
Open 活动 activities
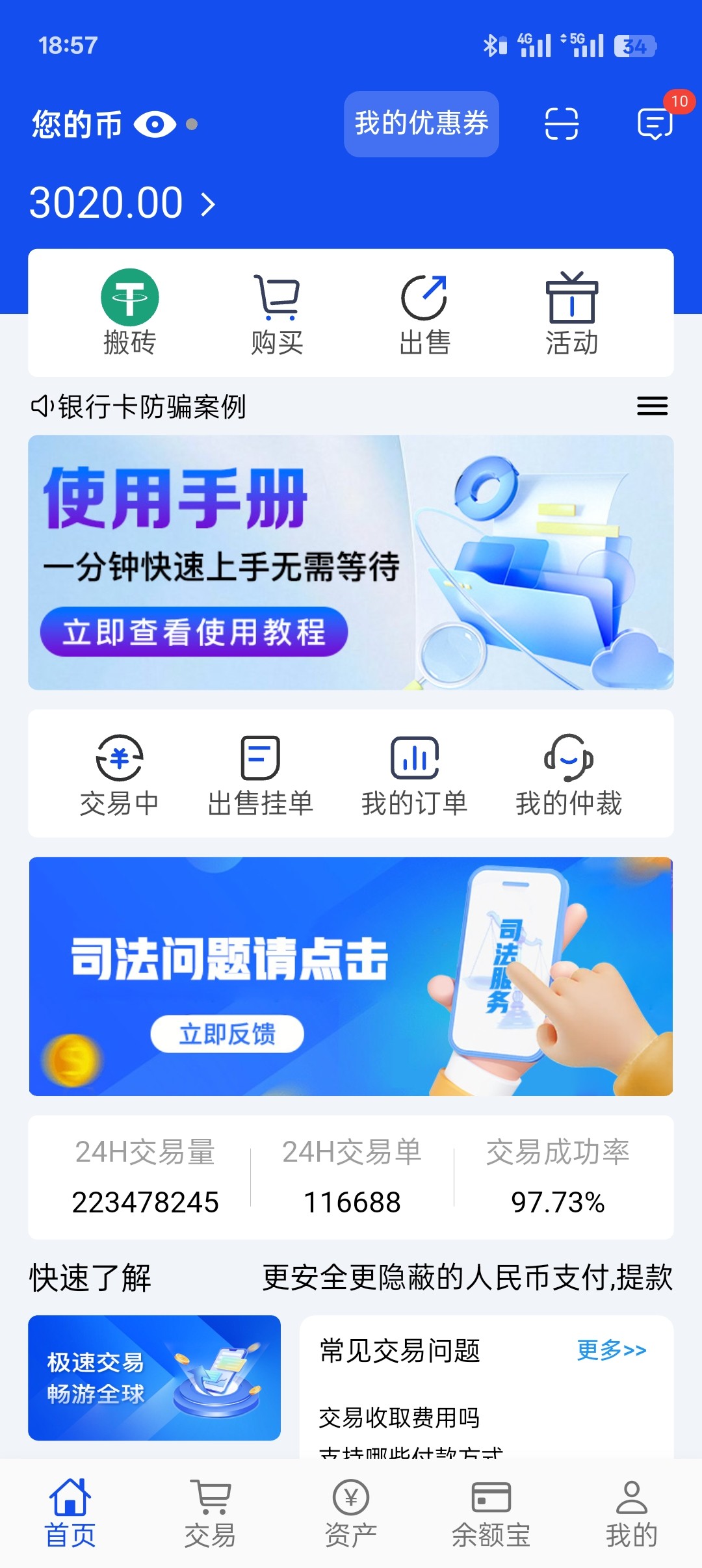(x=571, y=313)
